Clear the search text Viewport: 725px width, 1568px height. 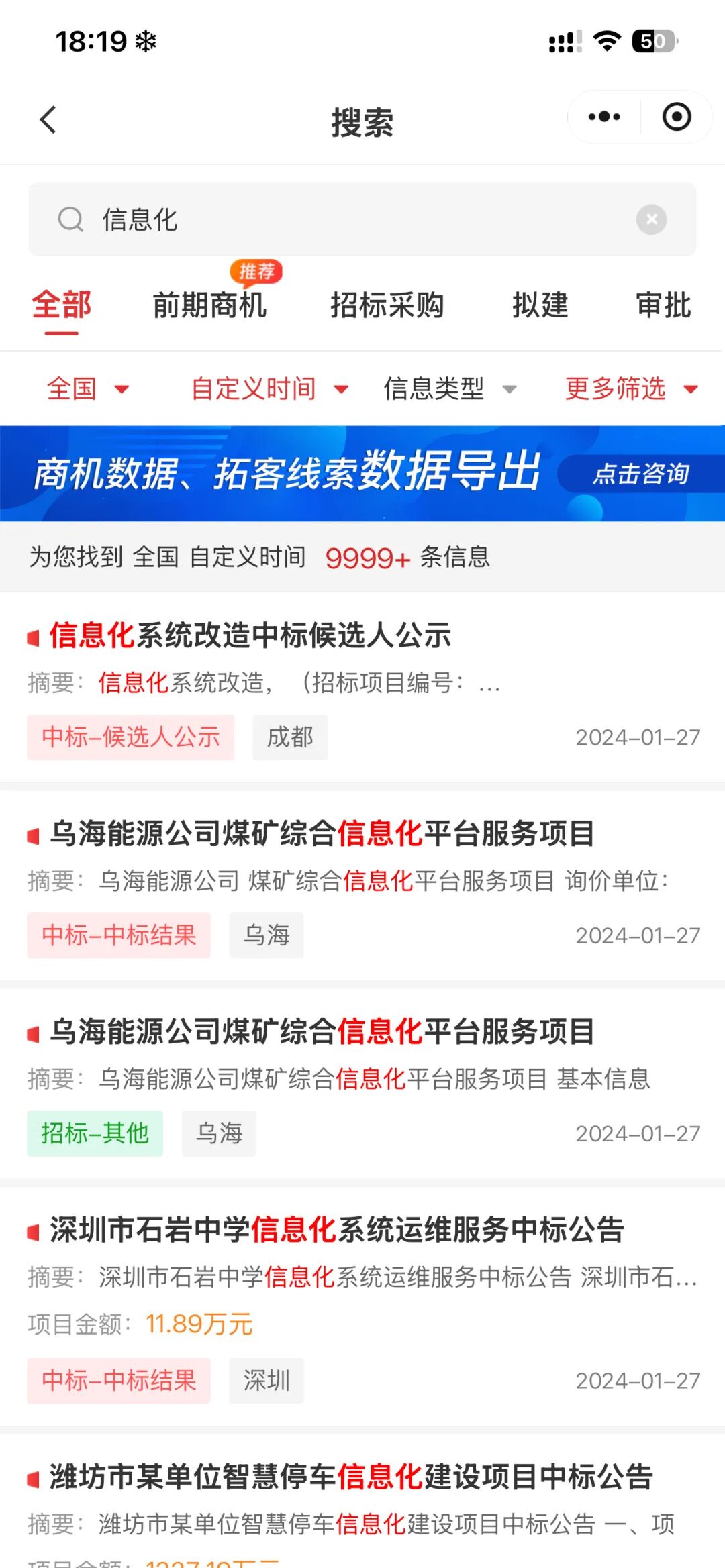pos(651,219)
